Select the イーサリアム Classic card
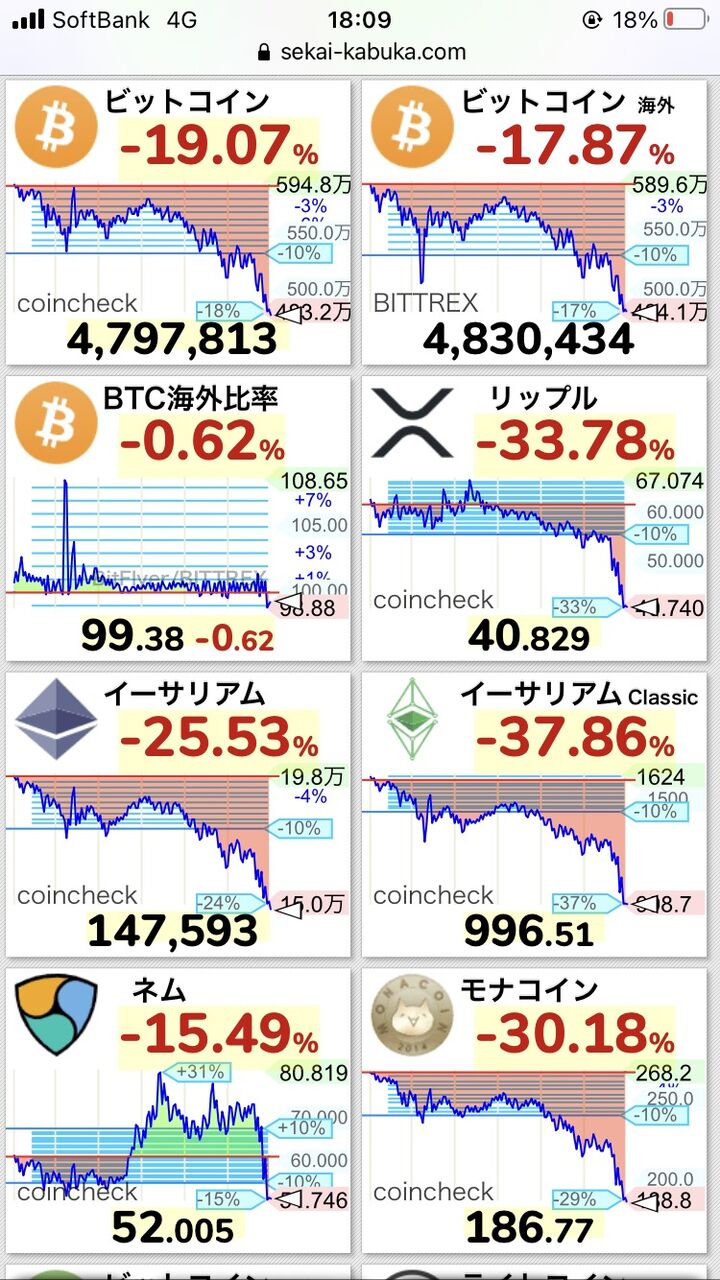This screenshot has width=720, height=1280. click(535, 814)
